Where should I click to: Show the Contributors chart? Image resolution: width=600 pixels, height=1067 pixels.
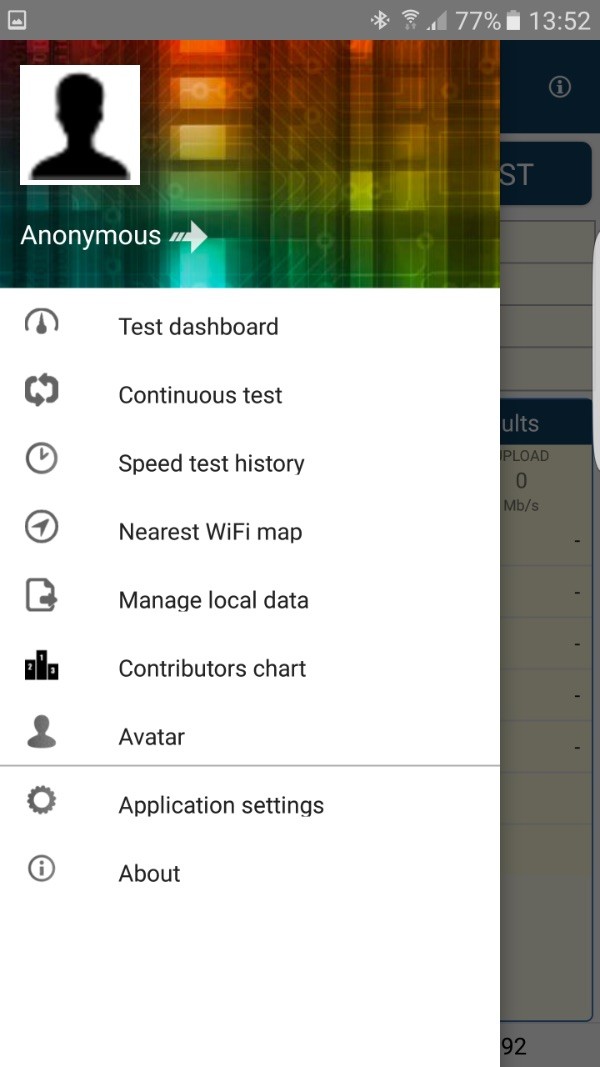click(x=212, y=669)
